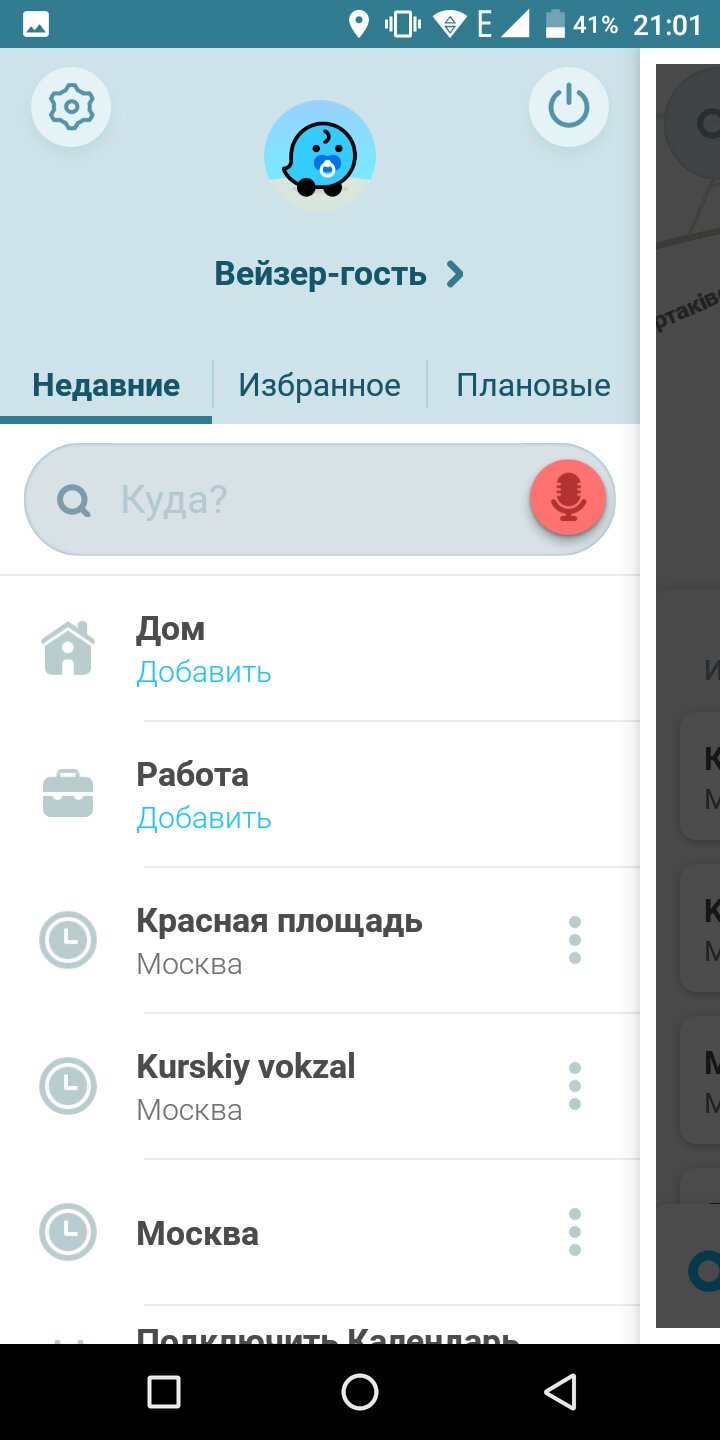This screenshot has height=1440, width=720.
Task: Select the Недавние tab
Action: (106, 385)
